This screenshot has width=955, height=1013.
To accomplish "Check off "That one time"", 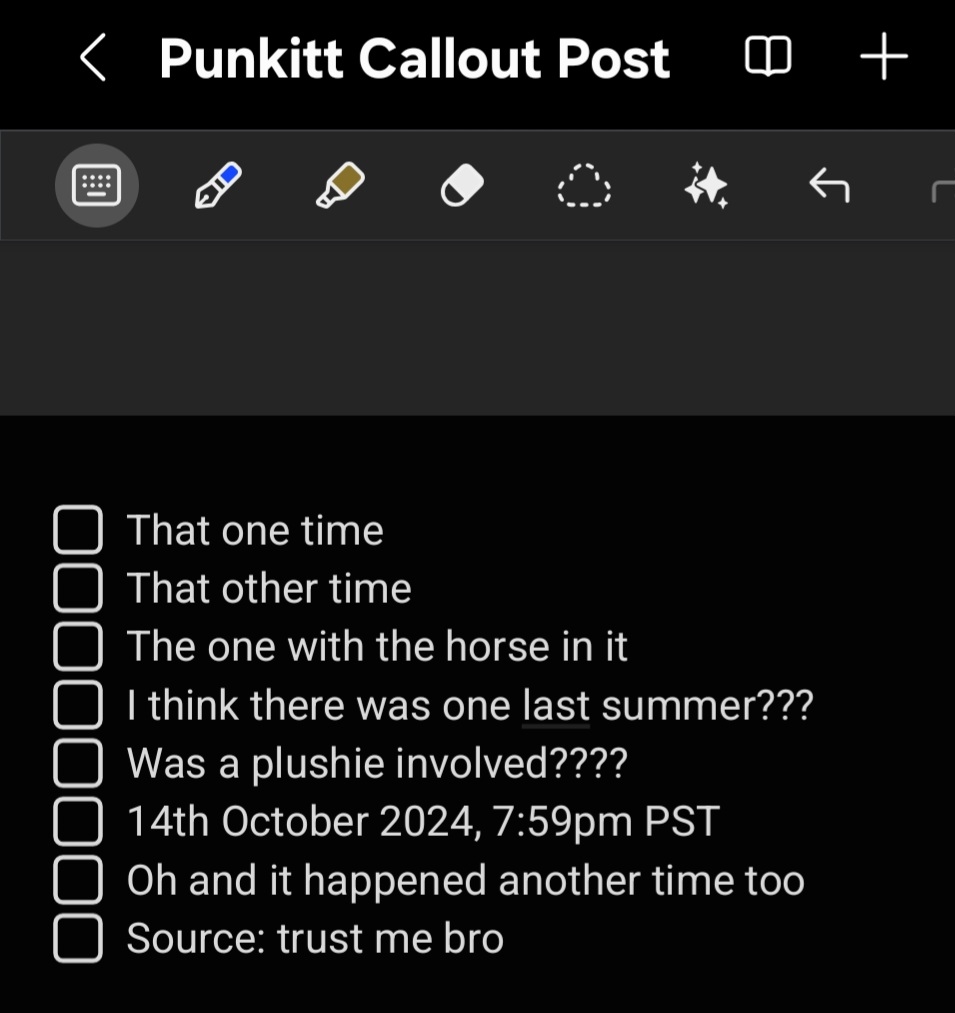I will coord(78,530).
